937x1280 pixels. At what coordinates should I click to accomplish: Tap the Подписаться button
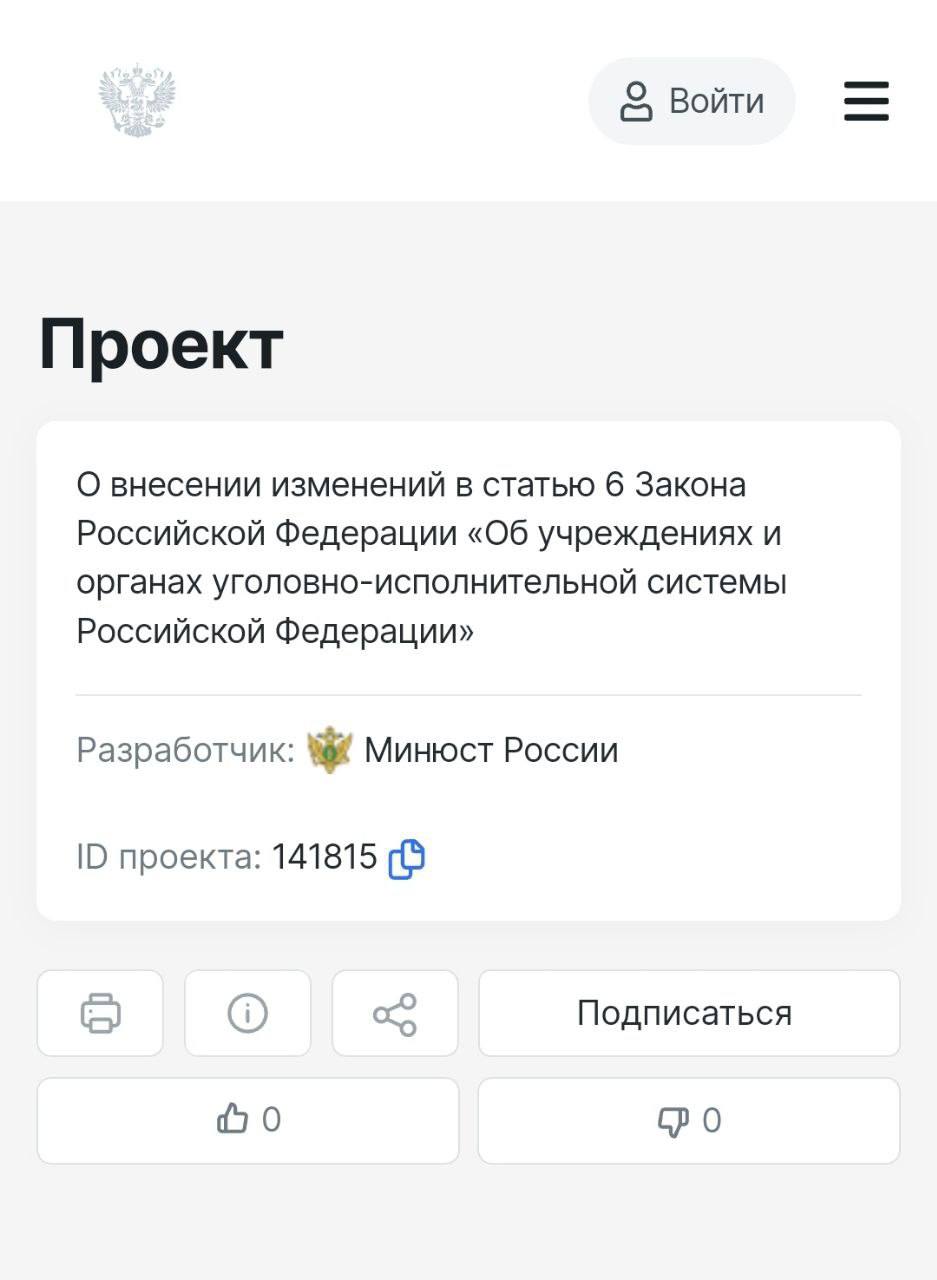coord(689,1013)
